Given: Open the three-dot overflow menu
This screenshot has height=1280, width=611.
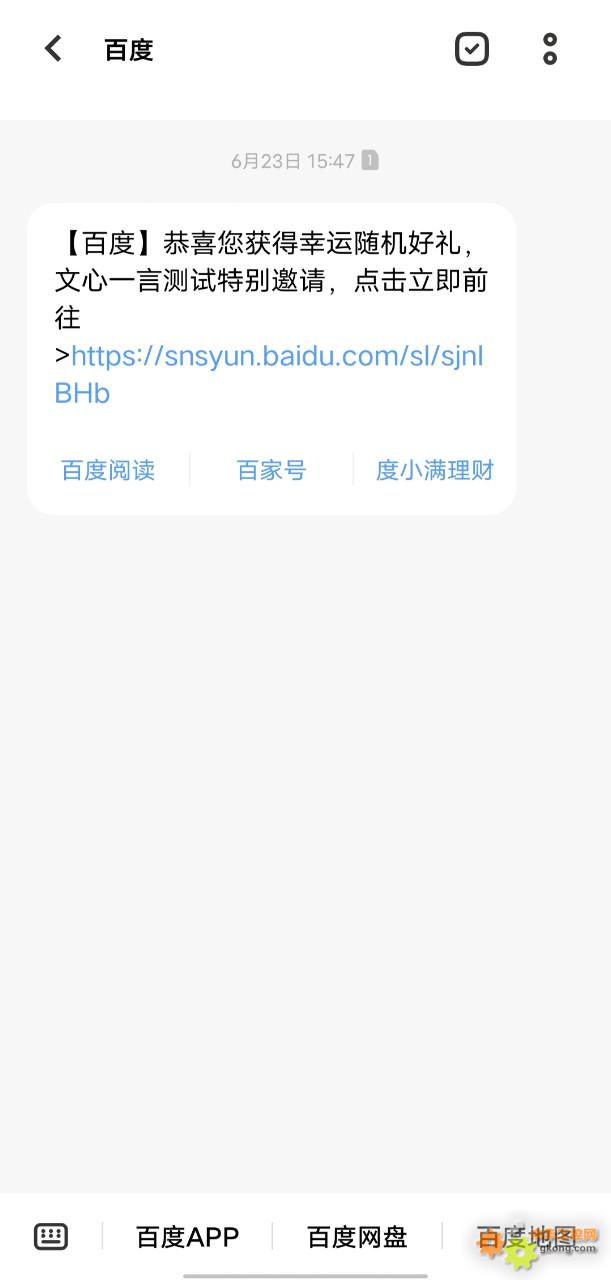Looking at the screenshot, I should pyautogui.click(x=550, y=49).
